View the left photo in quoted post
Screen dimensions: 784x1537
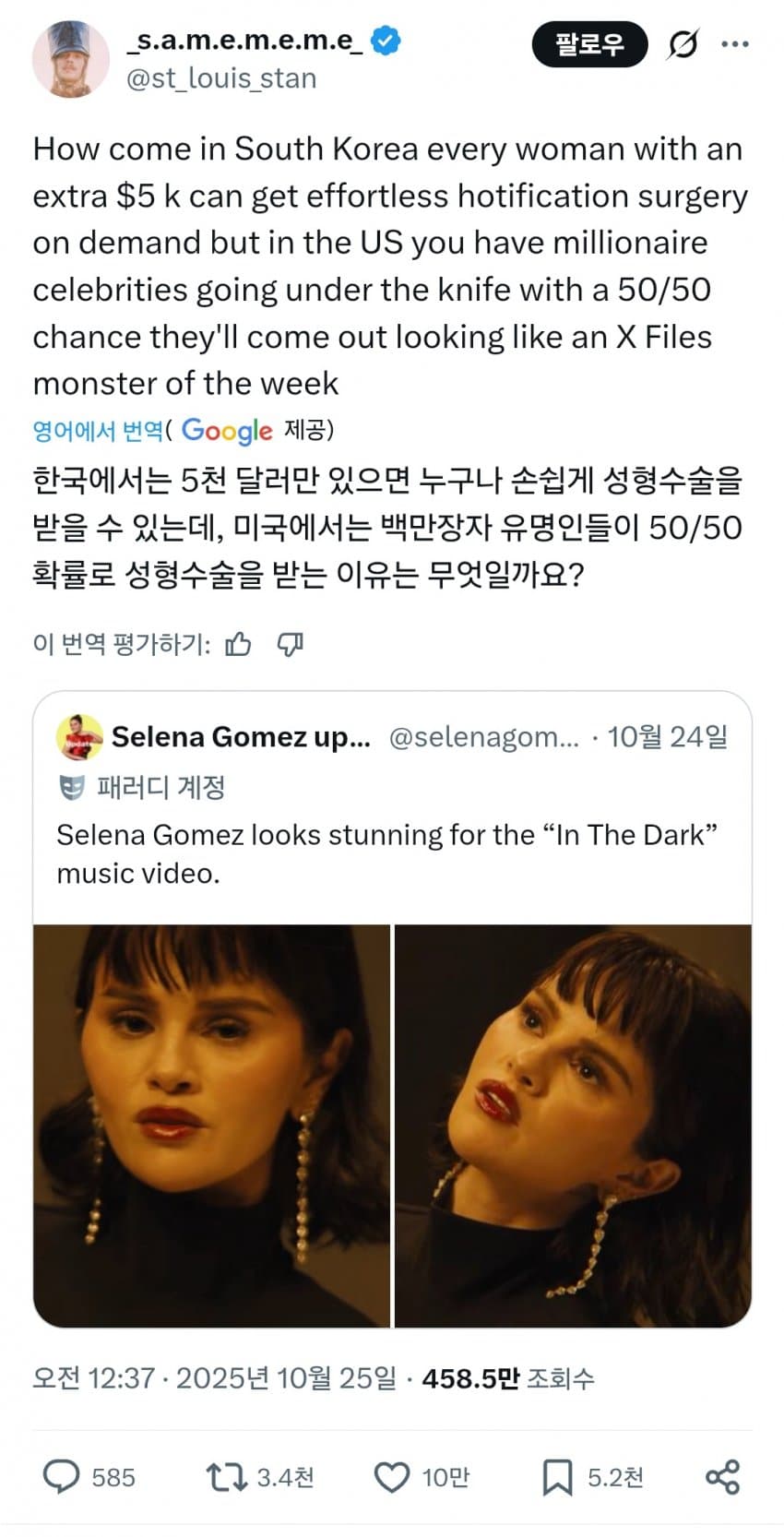click(x=211, y=1126)
